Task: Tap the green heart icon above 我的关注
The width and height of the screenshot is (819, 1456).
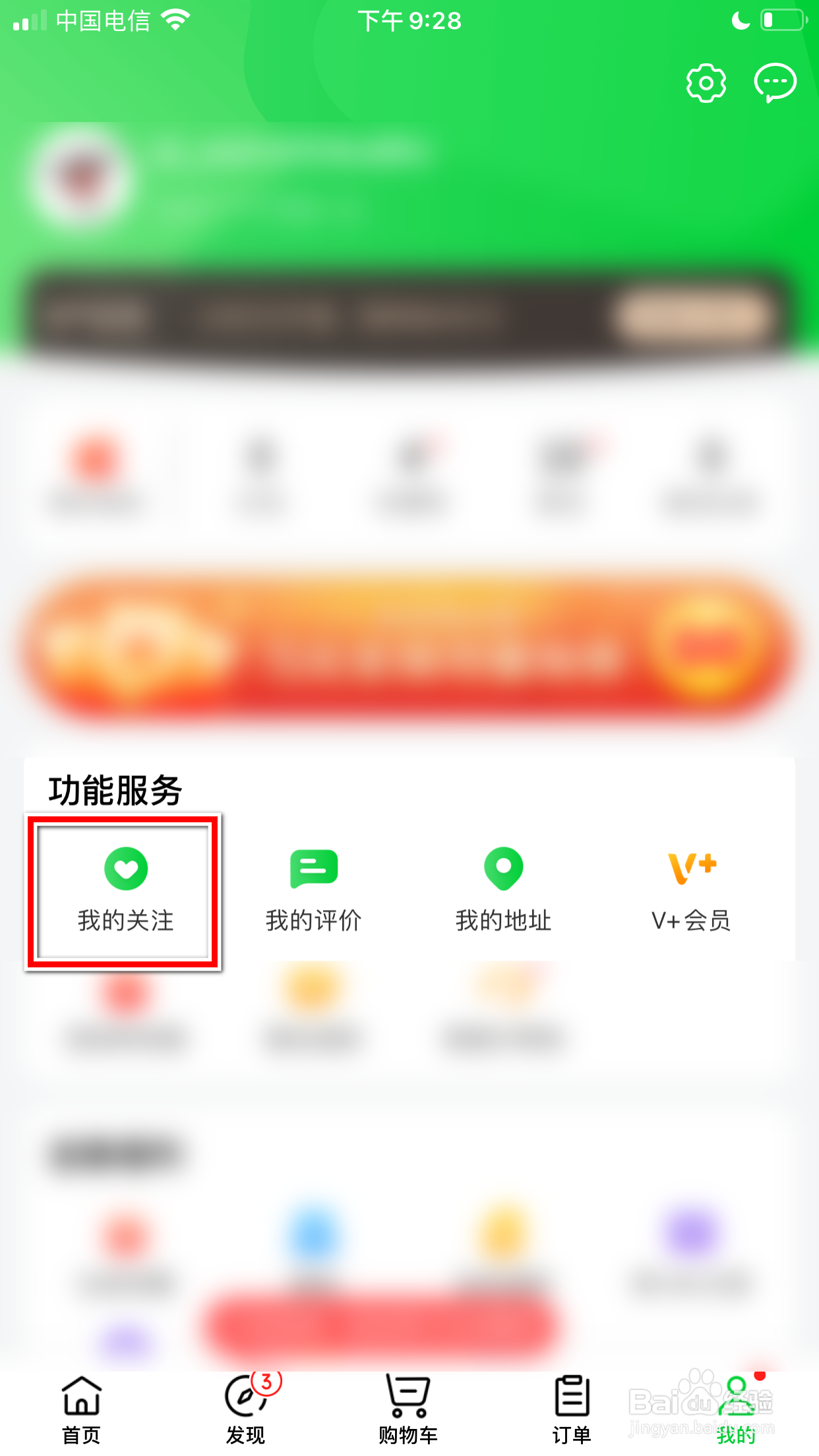Action: coord(127,868)
